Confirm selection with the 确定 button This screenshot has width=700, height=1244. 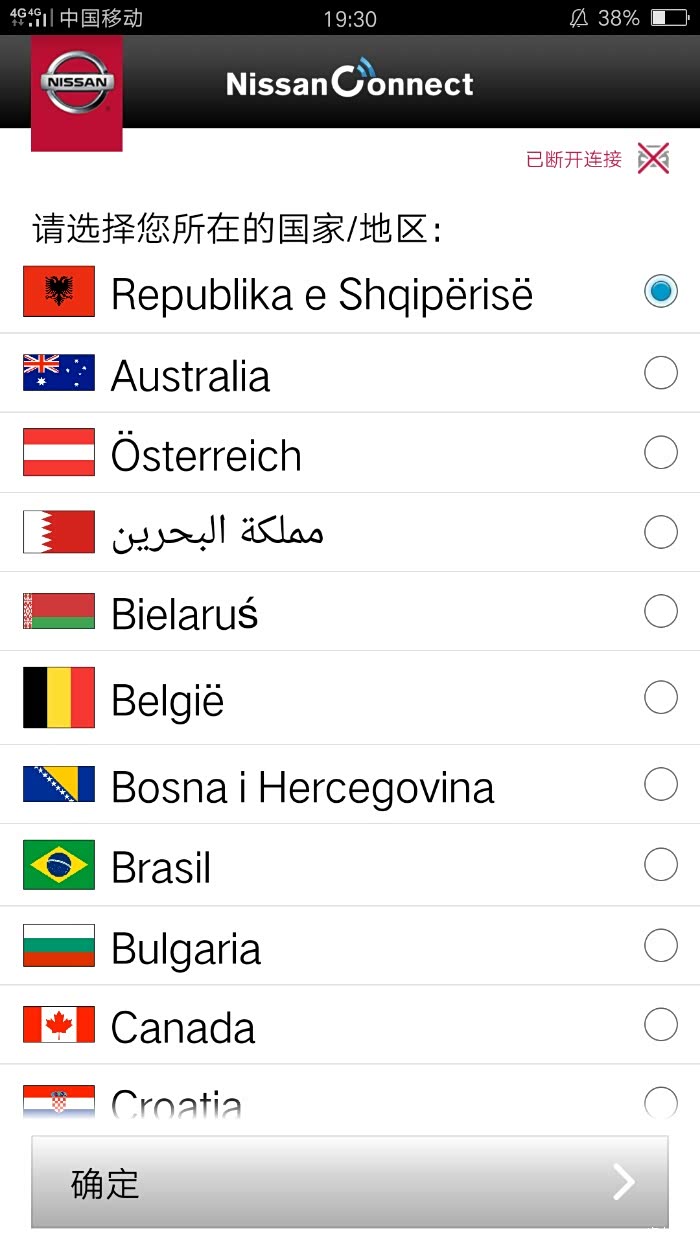coord(349,1182)
